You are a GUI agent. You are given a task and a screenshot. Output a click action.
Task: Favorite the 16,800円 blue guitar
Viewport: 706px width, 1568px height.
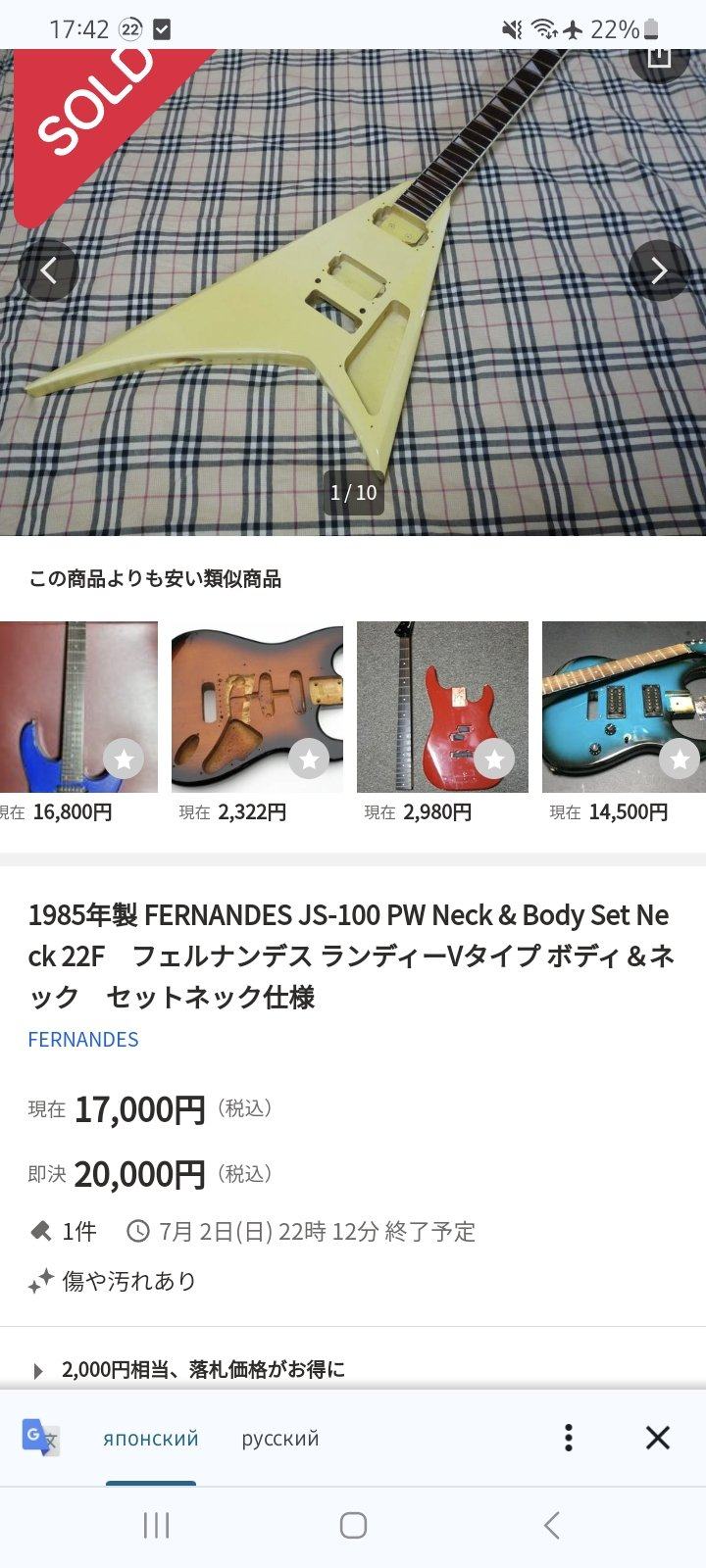pos(124,759)
